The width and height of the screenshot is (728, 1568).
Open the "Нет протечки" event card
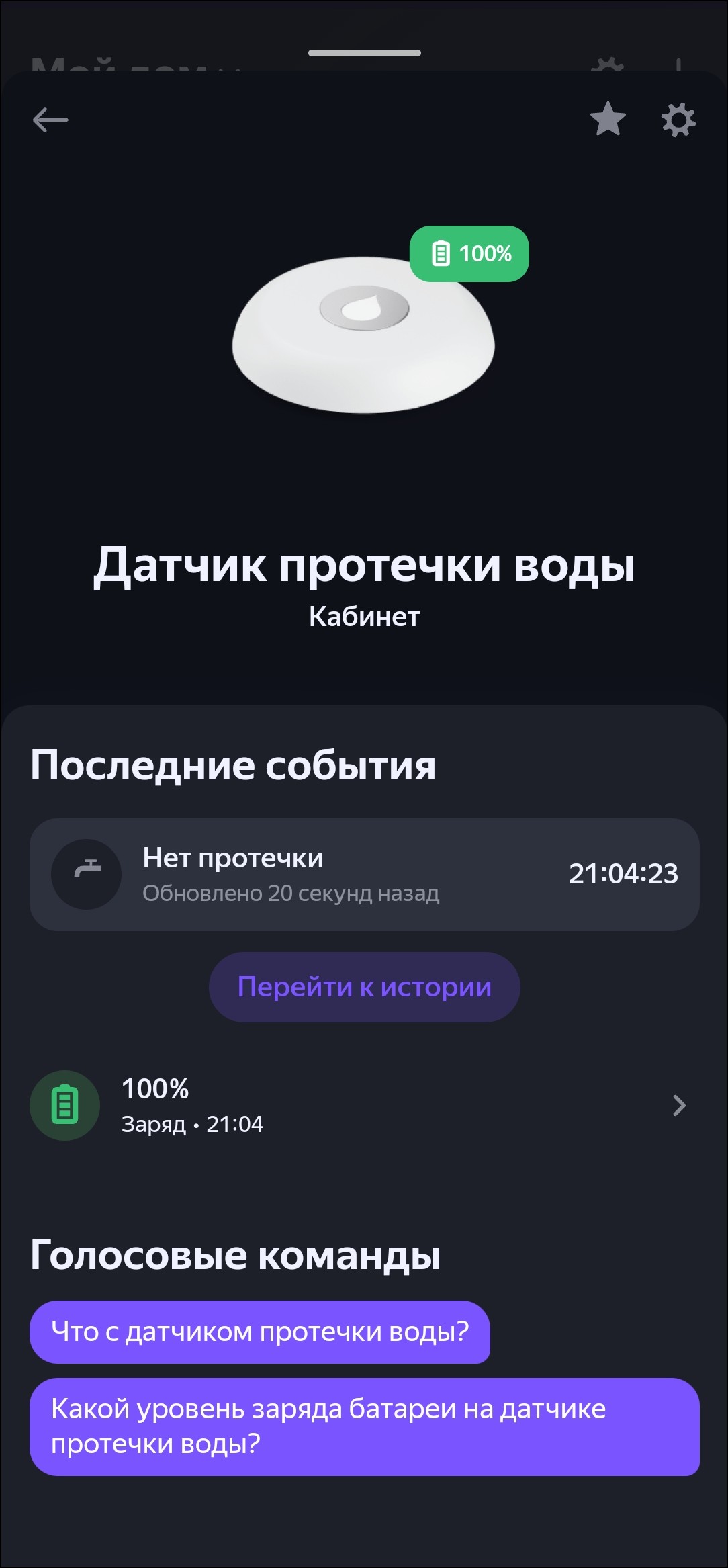coord(364,874)
